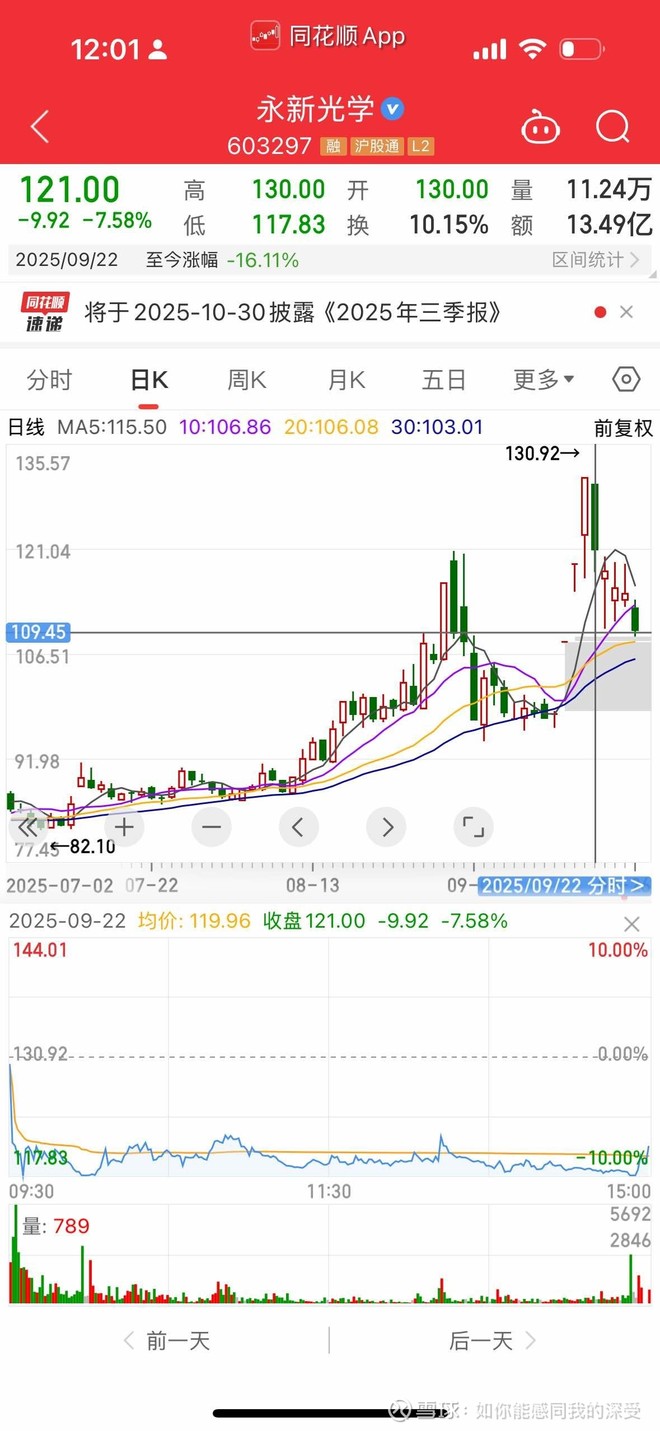Viewport: 660px width, 1431px height.
Task: Change the 前复权 adjustment mode
Action: (x=623, y=428)
